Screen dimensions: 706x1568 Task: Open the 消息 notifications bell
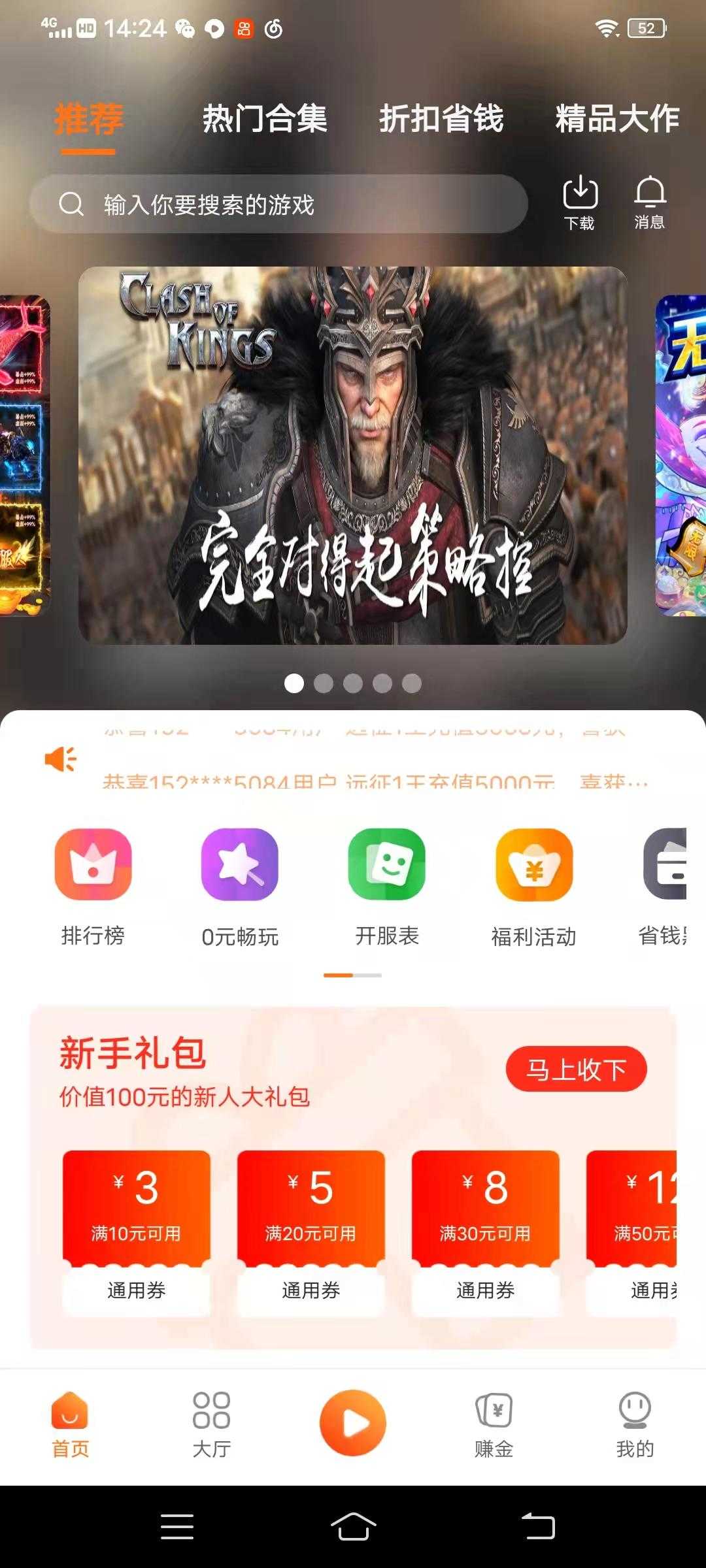(650, 203)
